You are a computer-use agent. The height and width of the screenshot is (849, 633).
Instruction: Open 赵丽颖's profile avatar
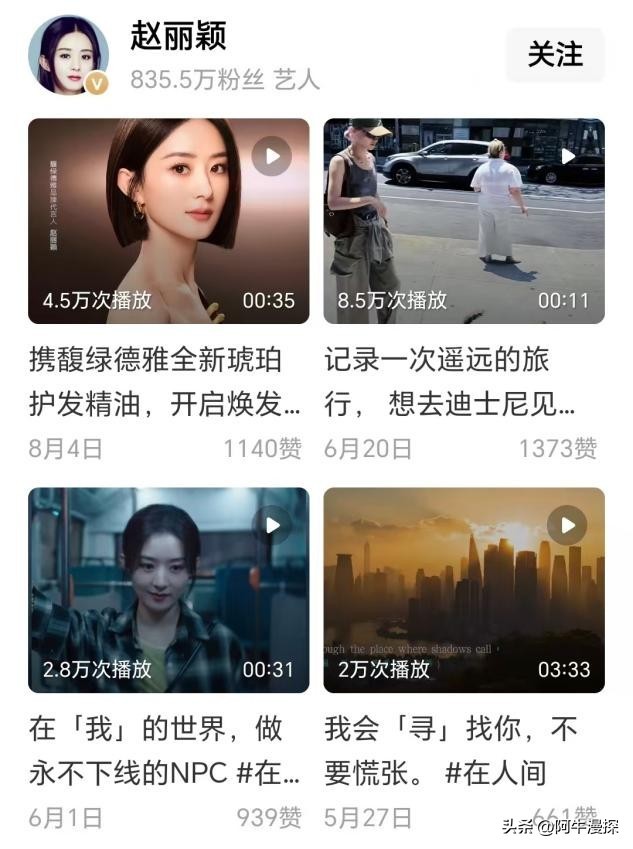pyautogui.click(x=68, y=56)
